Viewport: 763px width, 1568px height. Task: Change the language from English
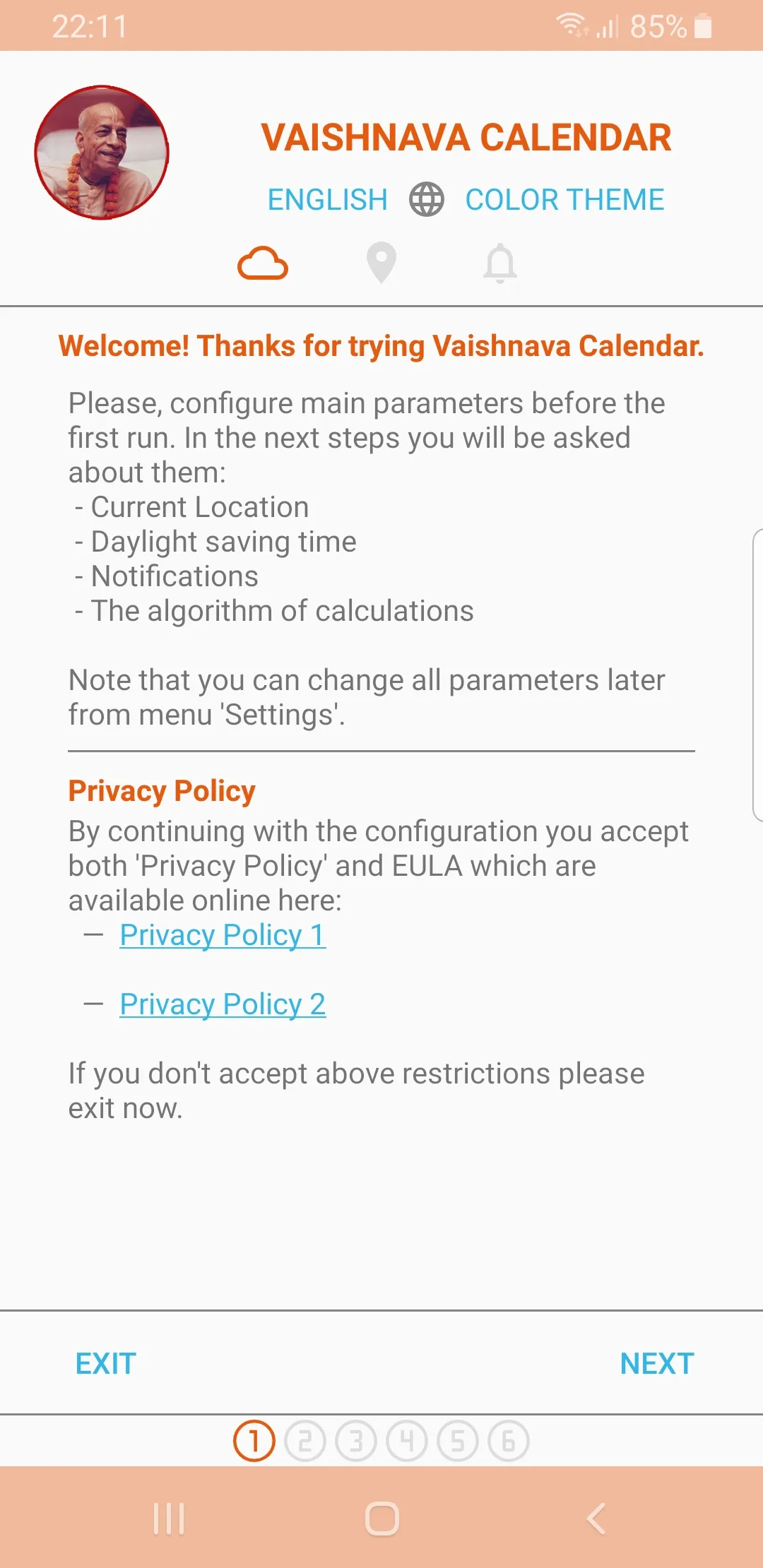click(x=327, y=200)
